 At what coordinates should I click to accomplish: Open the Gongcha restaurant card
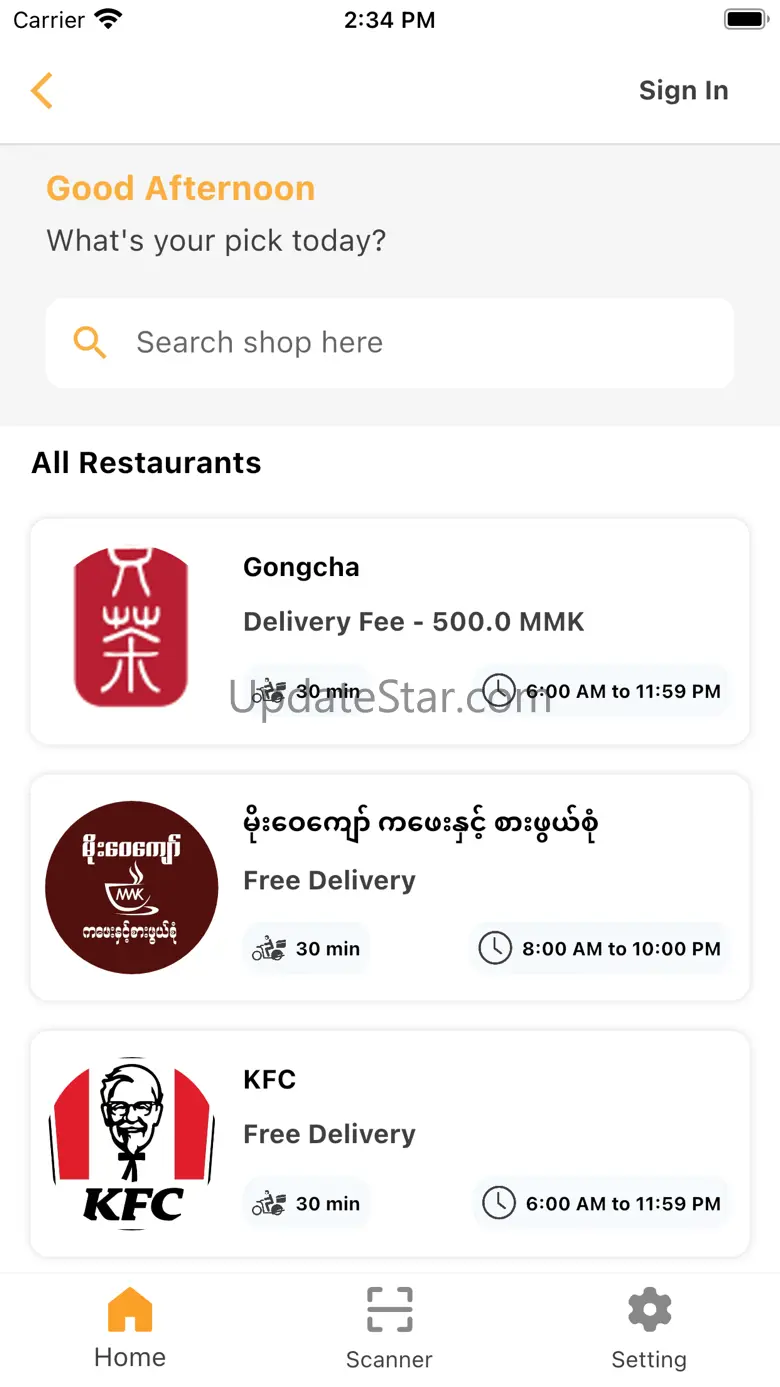390,631
